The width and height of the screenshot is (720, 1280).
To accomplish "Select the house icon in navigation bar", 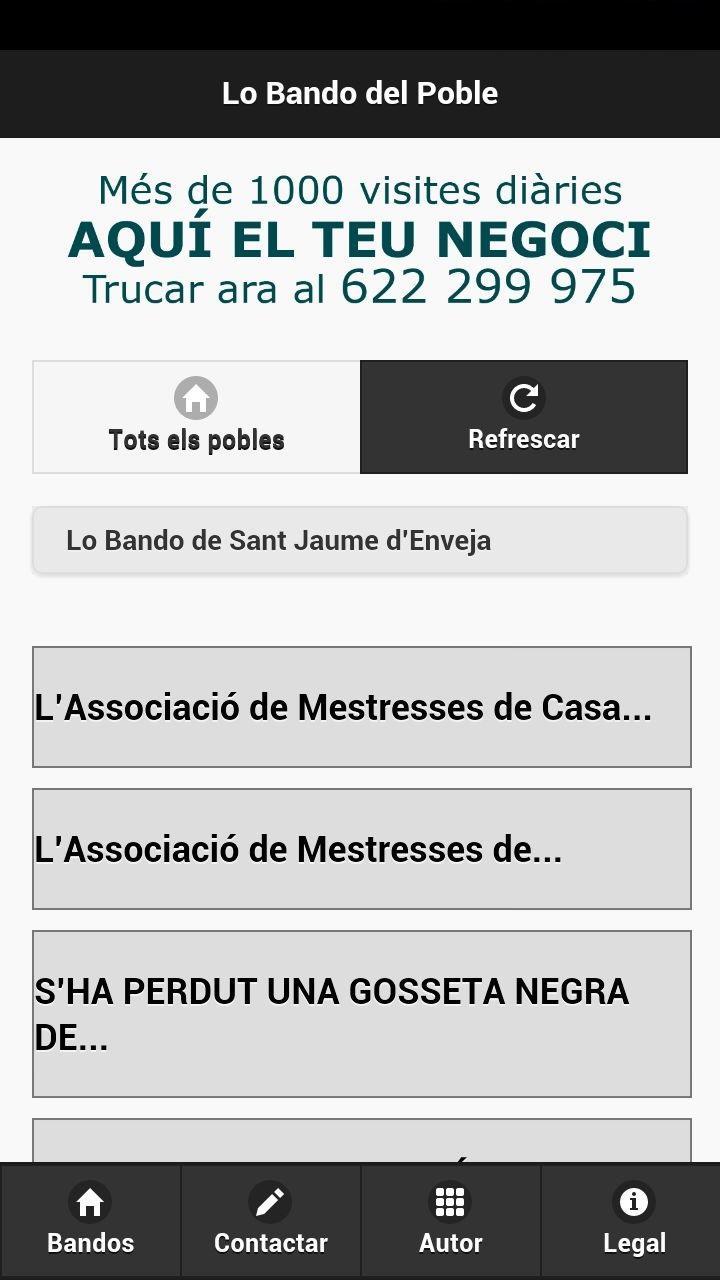I will click(x=90, y=1202).
